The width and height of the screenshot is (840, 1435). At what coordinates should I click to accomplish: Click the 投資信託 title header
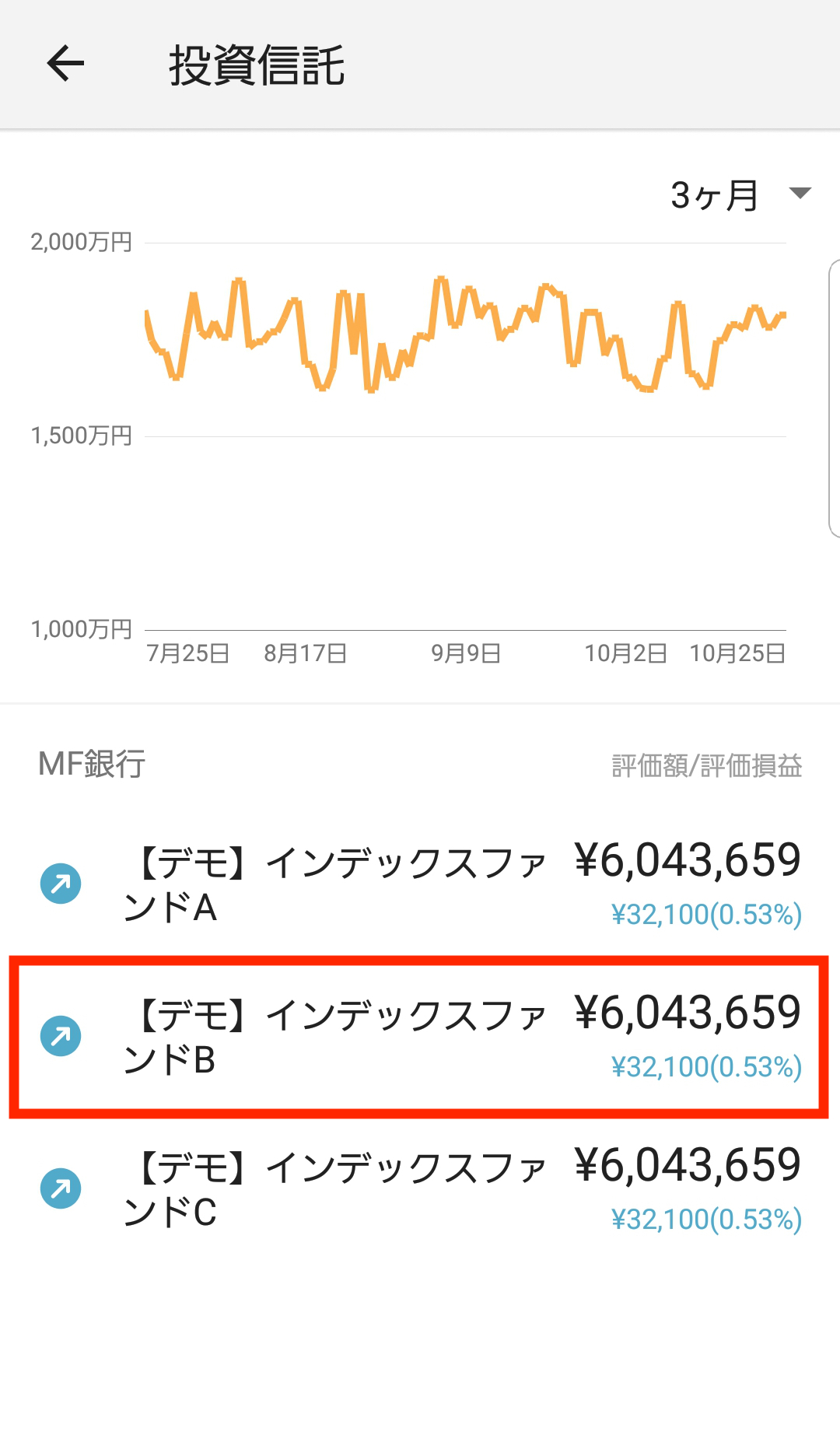257,66
